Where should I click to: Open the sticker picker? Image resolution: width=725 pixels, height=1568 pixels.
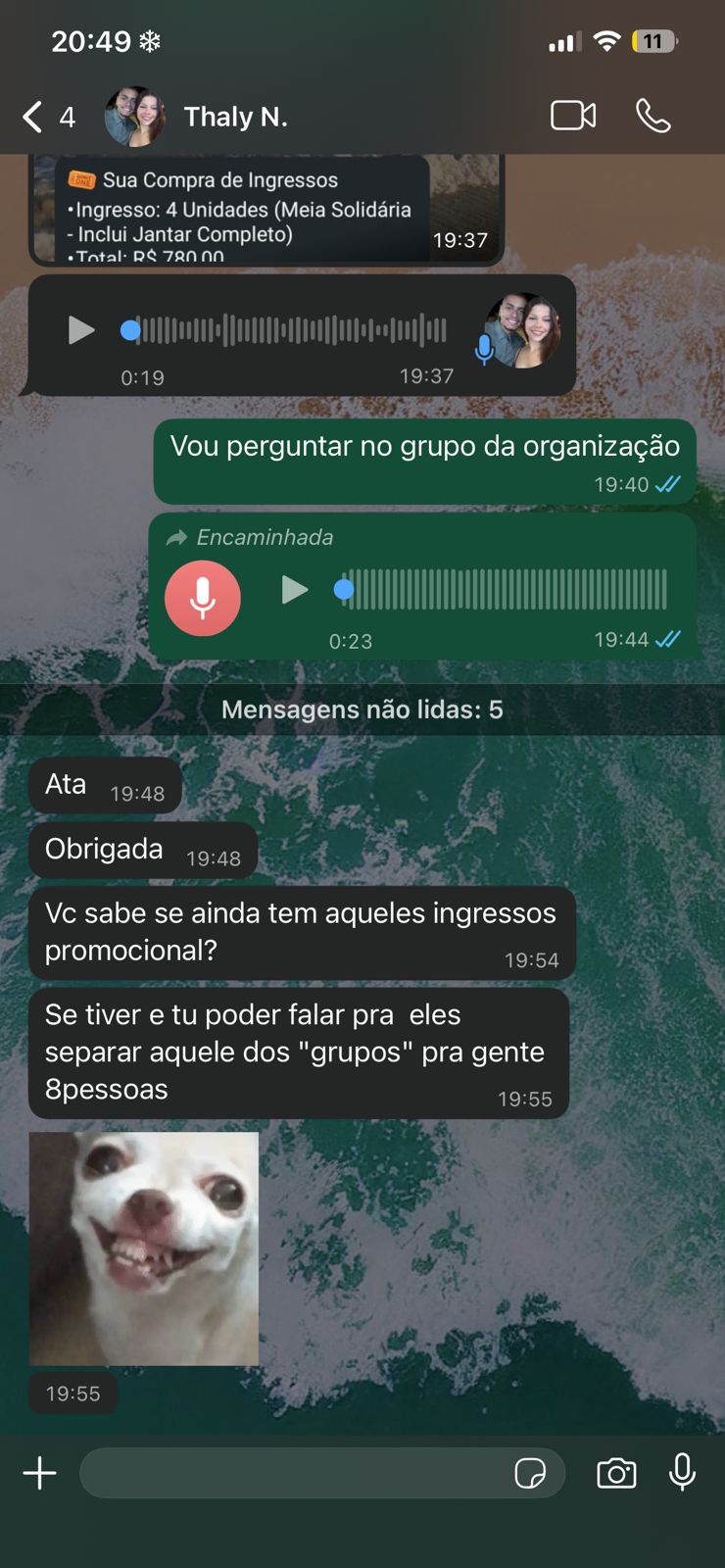[530, 1473]
